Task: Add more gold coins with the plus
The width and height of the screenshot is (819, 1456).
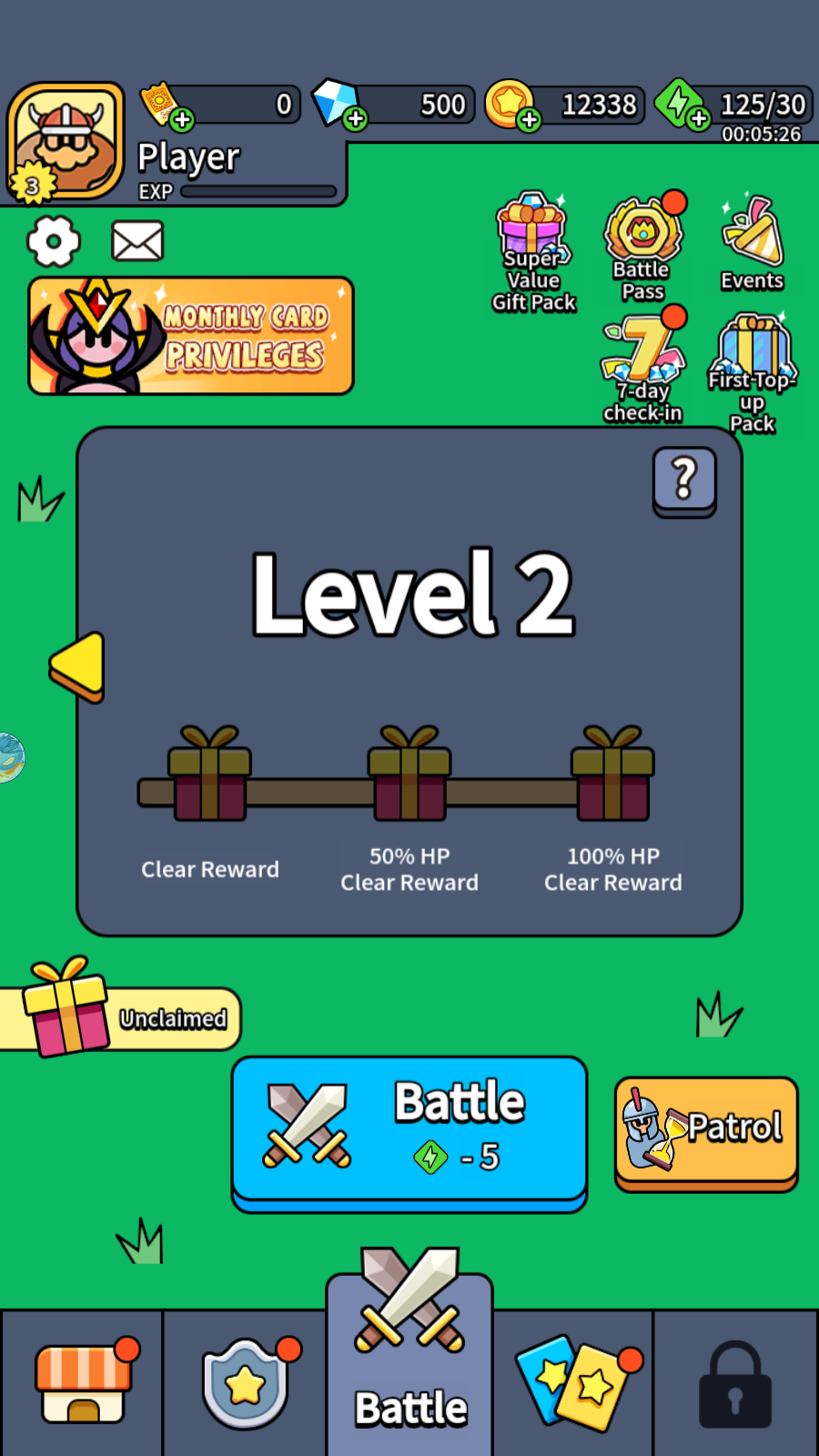Action: click(x=529, y=118)
